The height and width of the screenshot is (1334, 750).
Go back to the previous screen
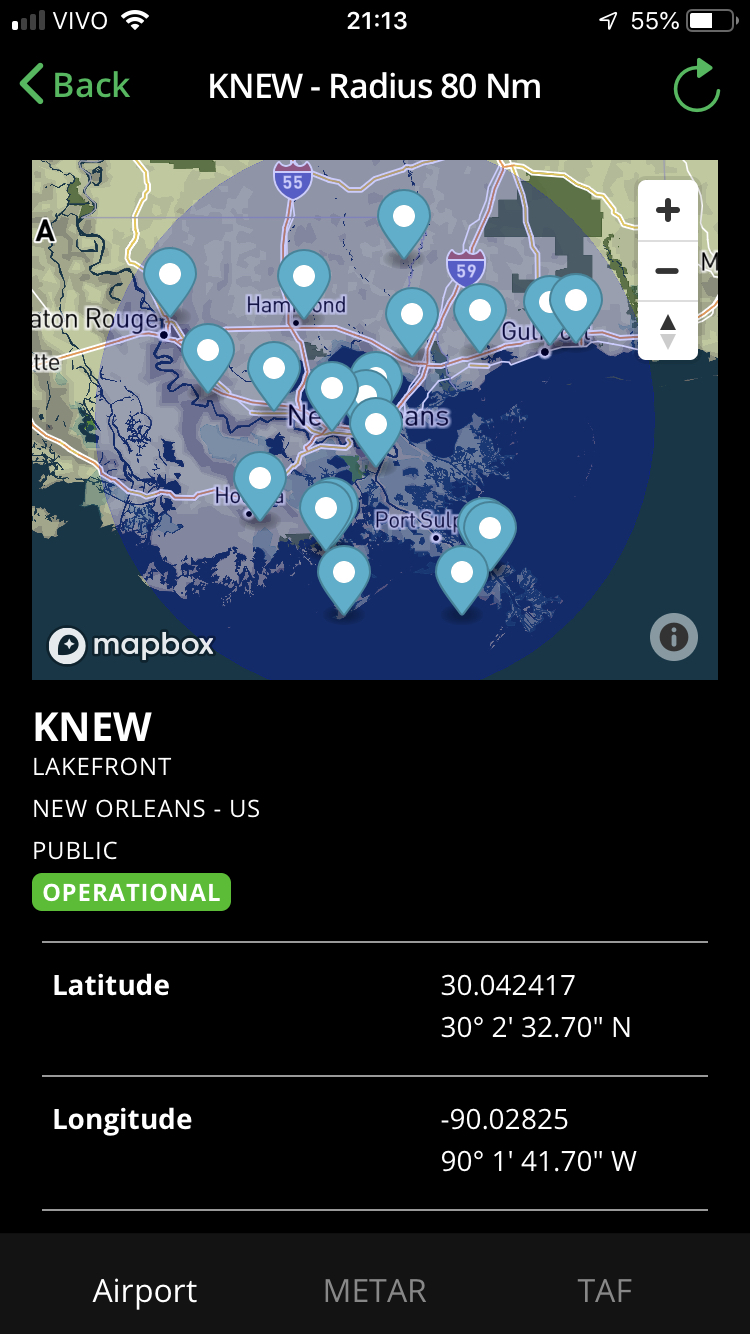75,86
